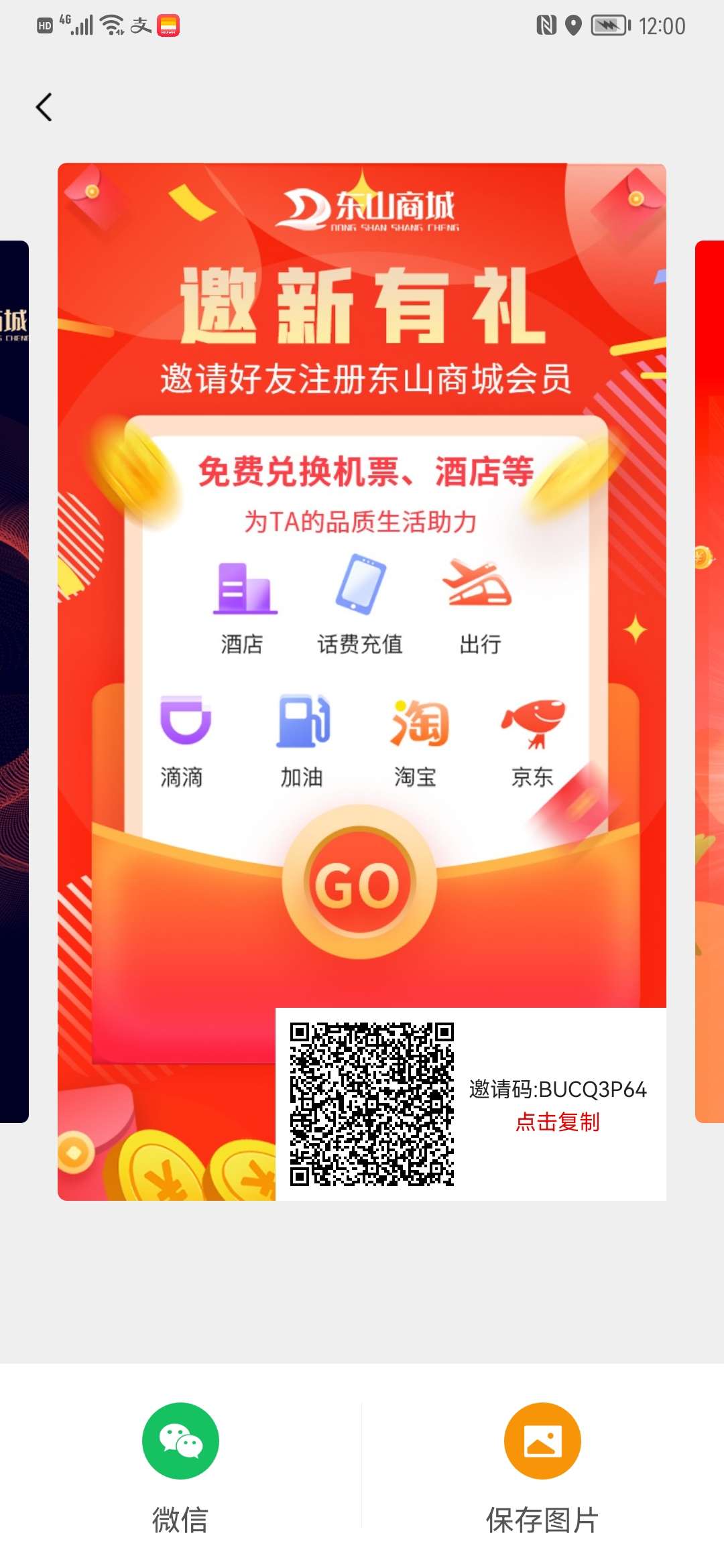This screenshot has height=1568, width=724.
Task: Select the dark poster on the left
Action: pyautogui.click(x=13, y=680)
